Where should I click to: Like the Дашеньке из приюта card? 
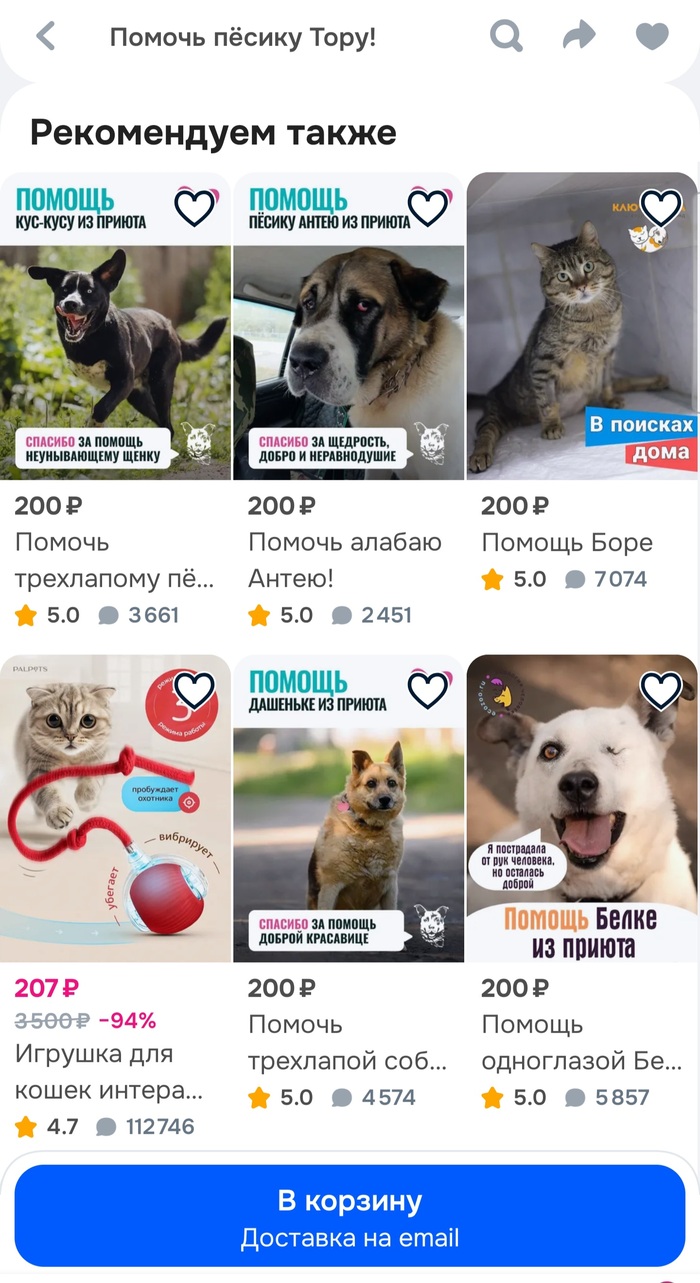point(428,690)
